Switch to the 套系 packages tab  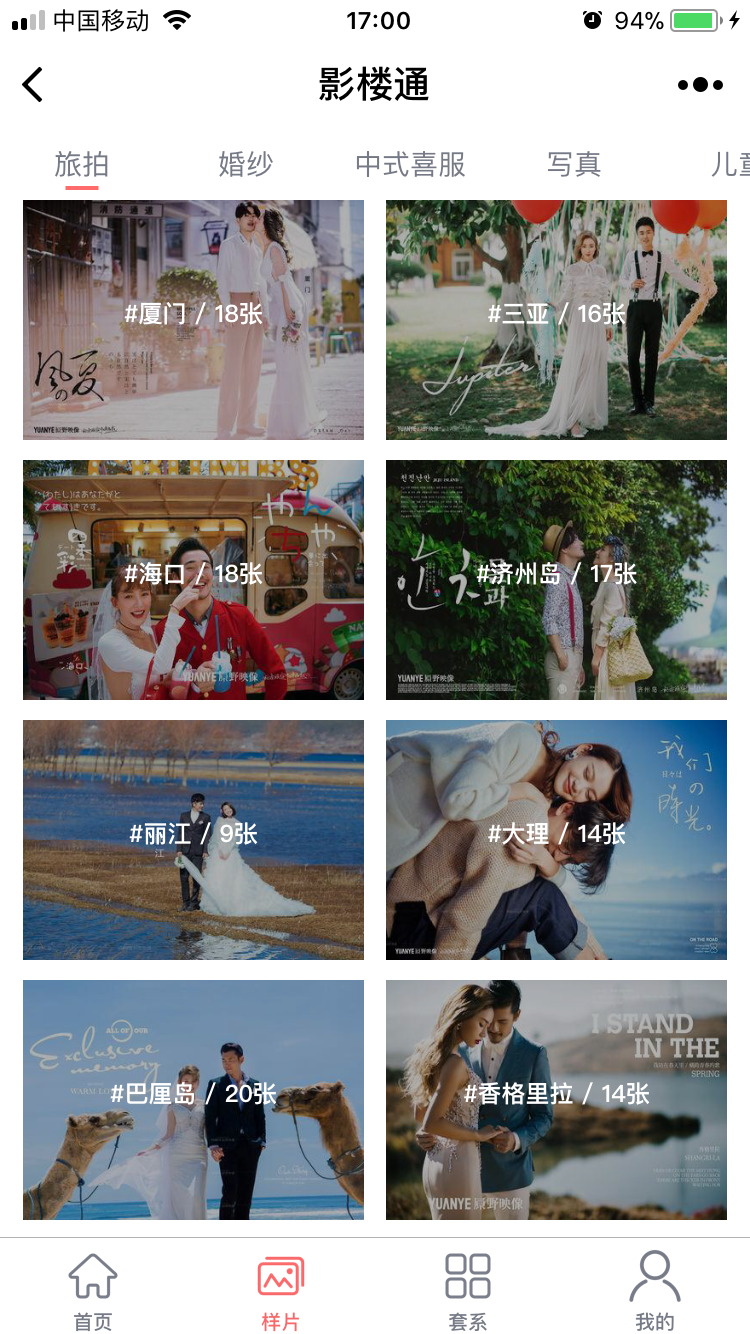click(x=468, y=1290)
